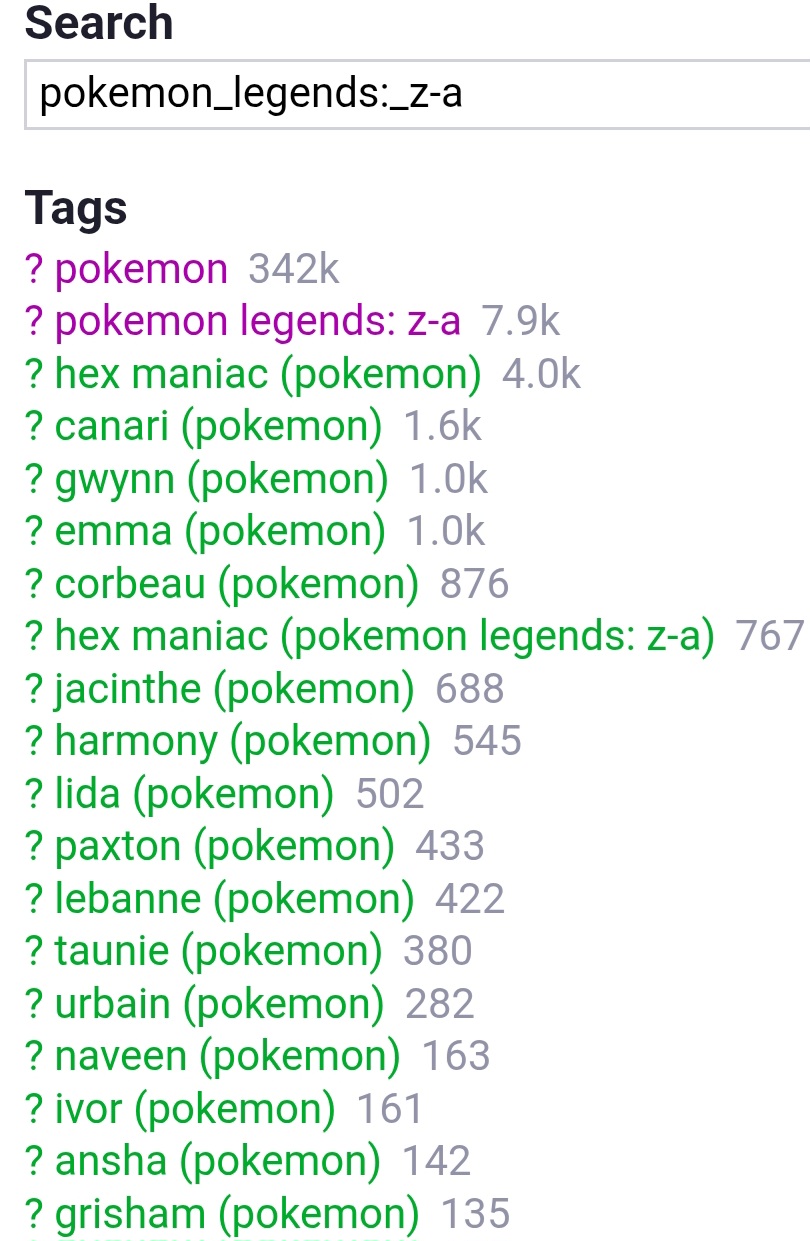This screenshot has width=810, height=1241.
Task: View lebanne (pokemon) tag
Action: coord(234,899)
